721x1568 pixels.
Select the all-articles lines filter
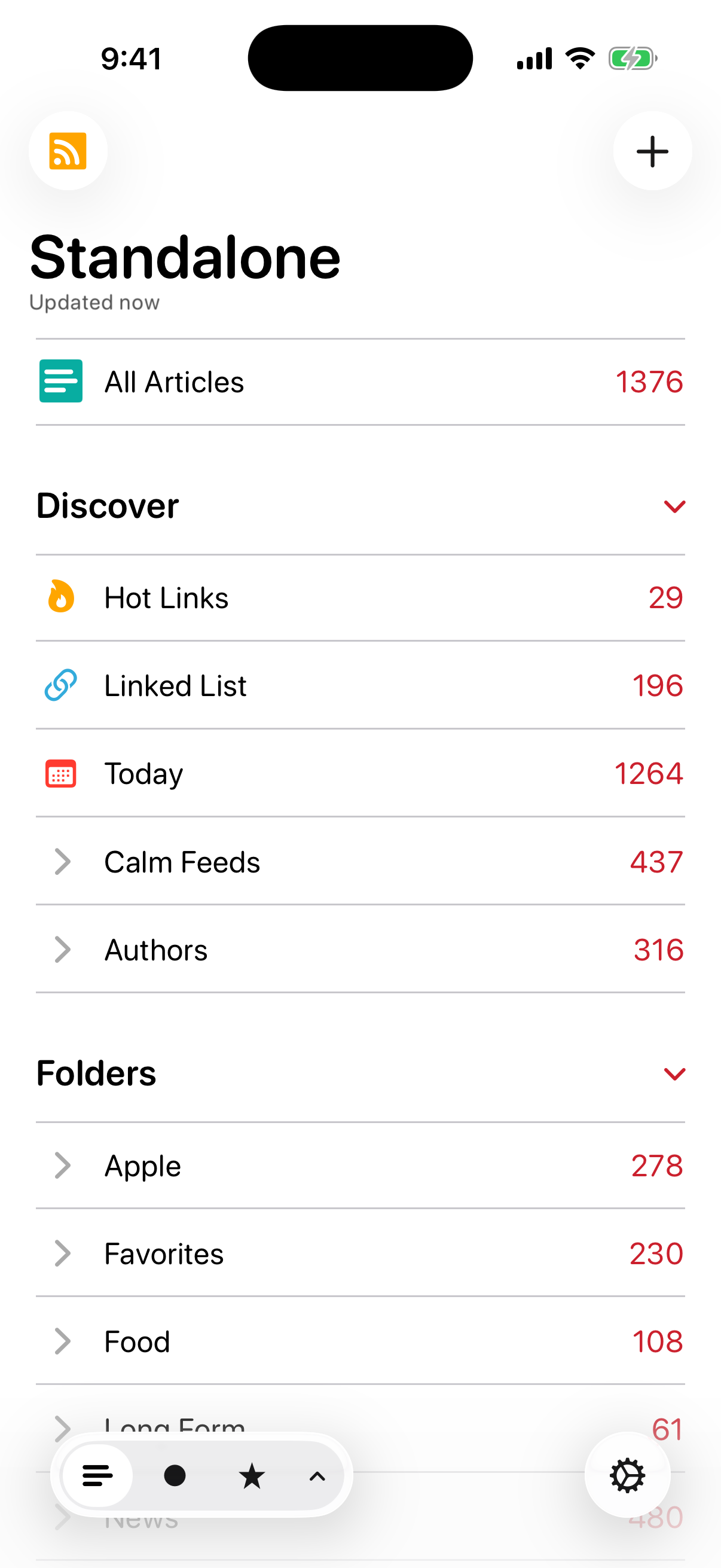97,1475
